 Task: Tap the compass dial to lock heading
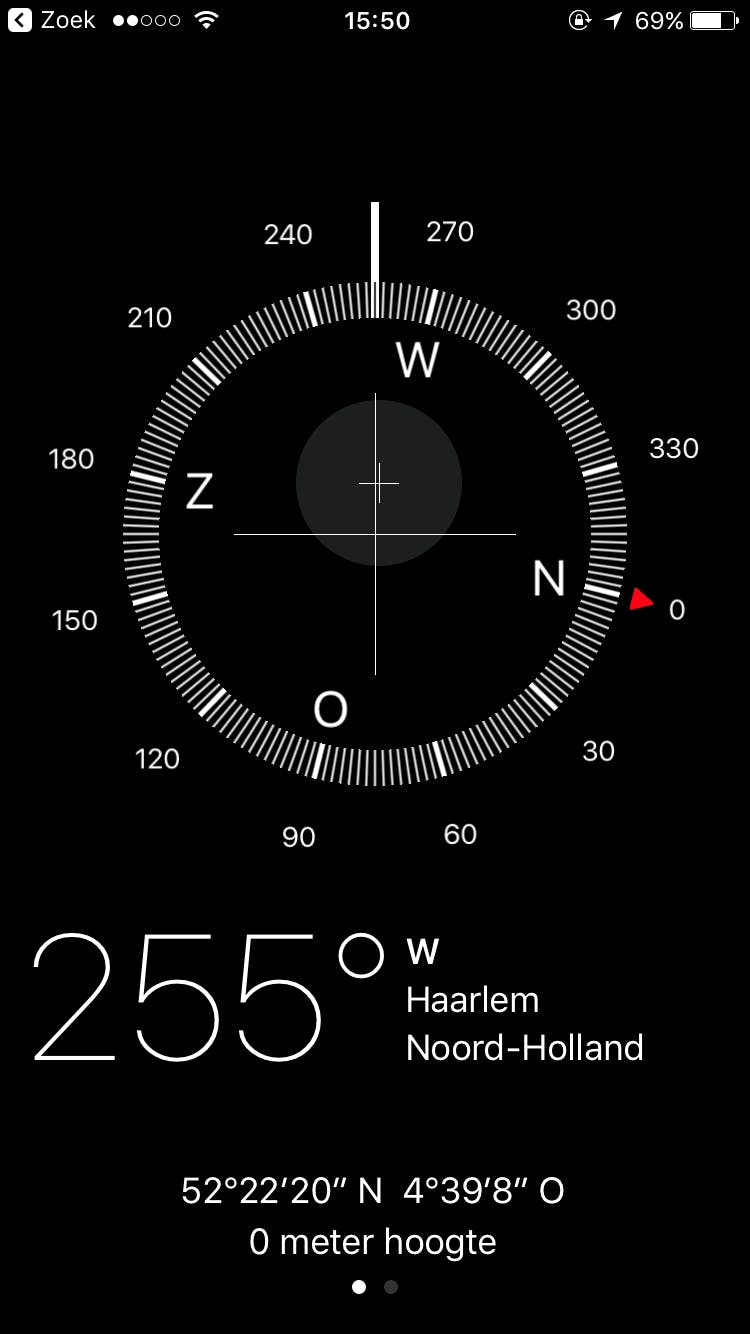click(375, 534)
